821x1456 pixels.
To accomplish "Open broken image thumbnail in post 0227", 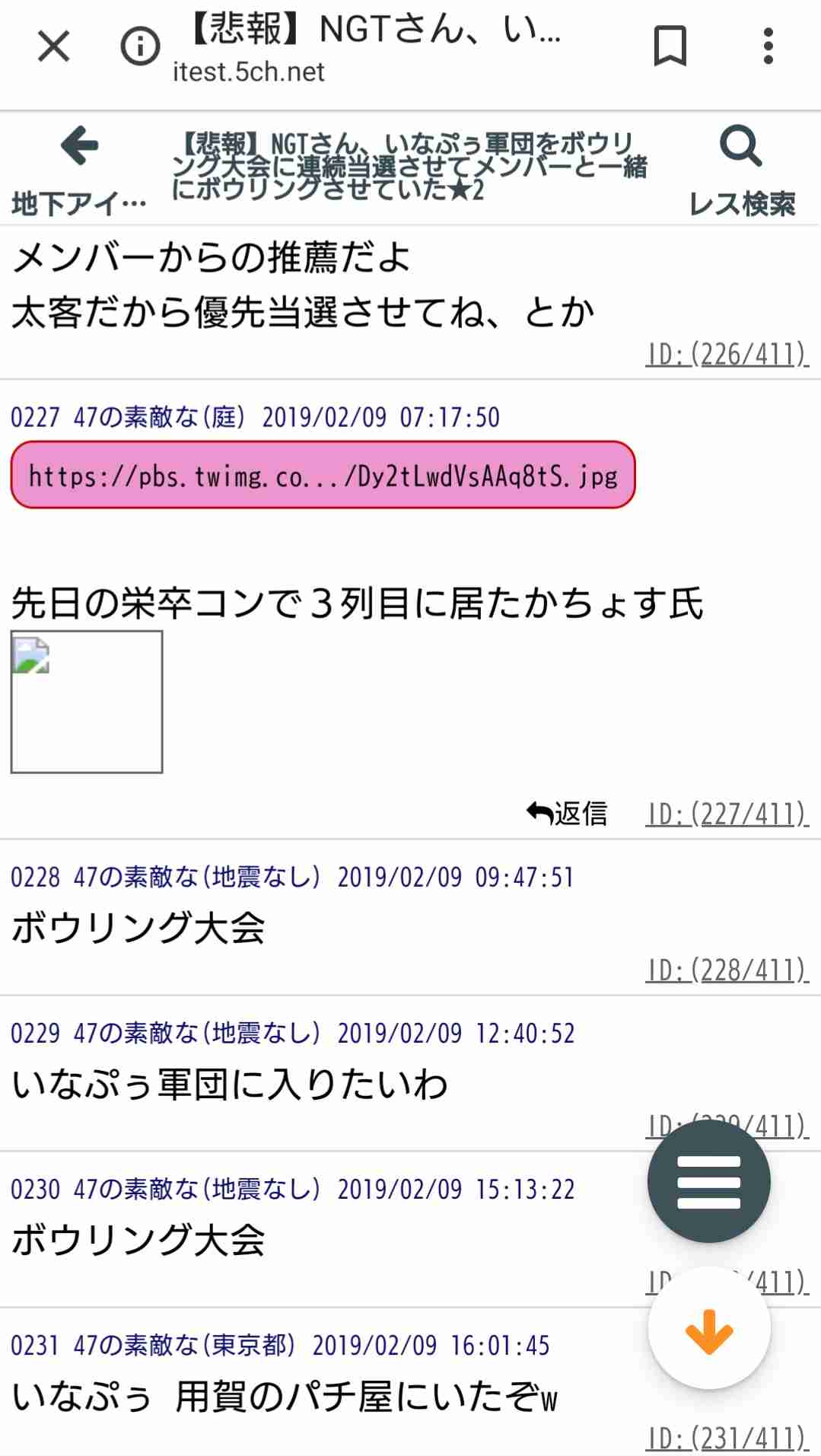I will [x=87, y=702].
